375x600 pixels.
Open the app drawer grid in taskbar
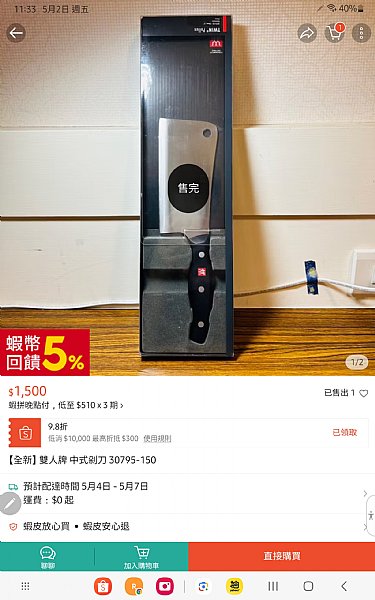25,586
